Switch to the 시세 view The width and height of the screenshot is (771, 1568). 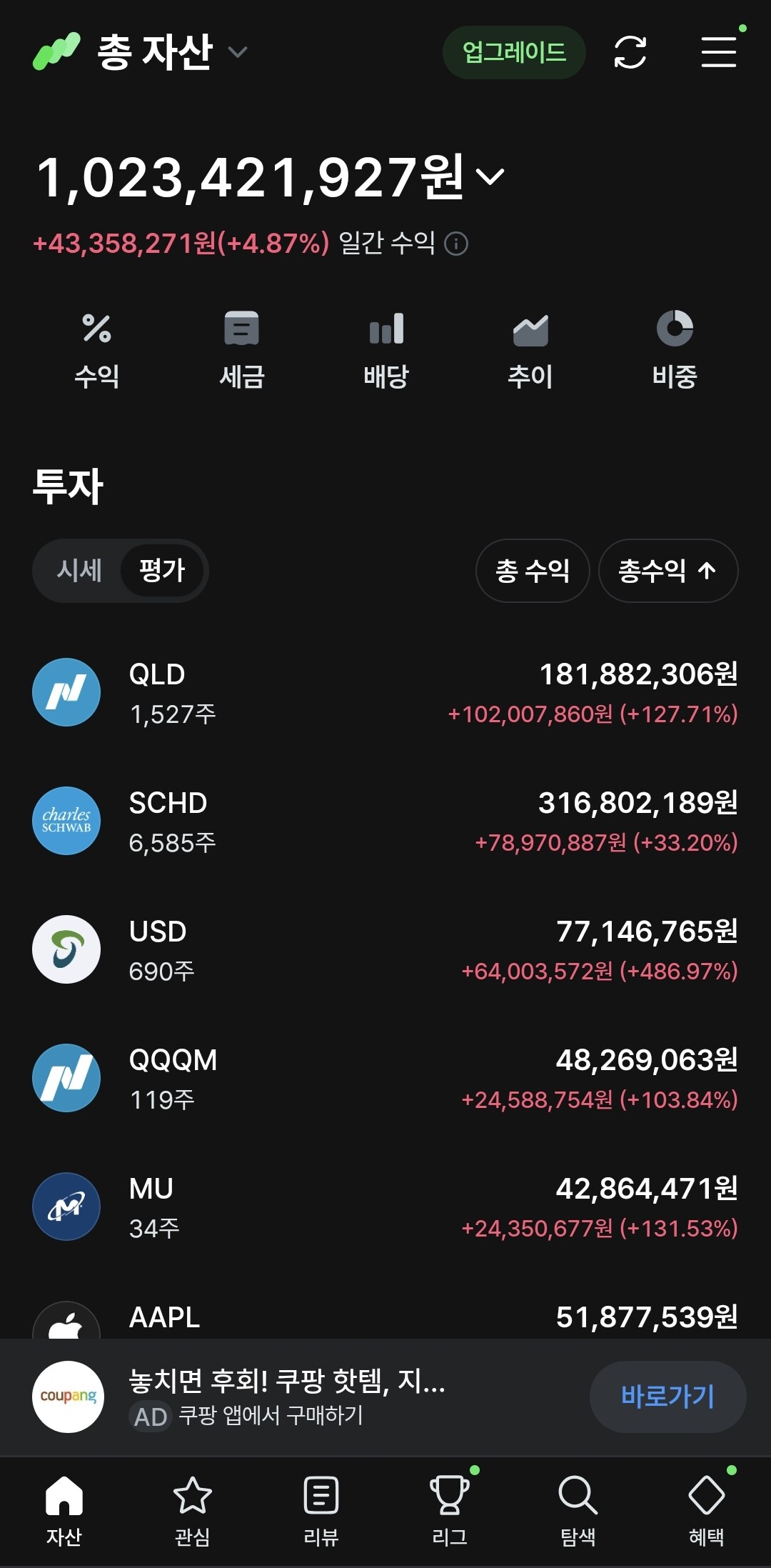tap(79, 571)
